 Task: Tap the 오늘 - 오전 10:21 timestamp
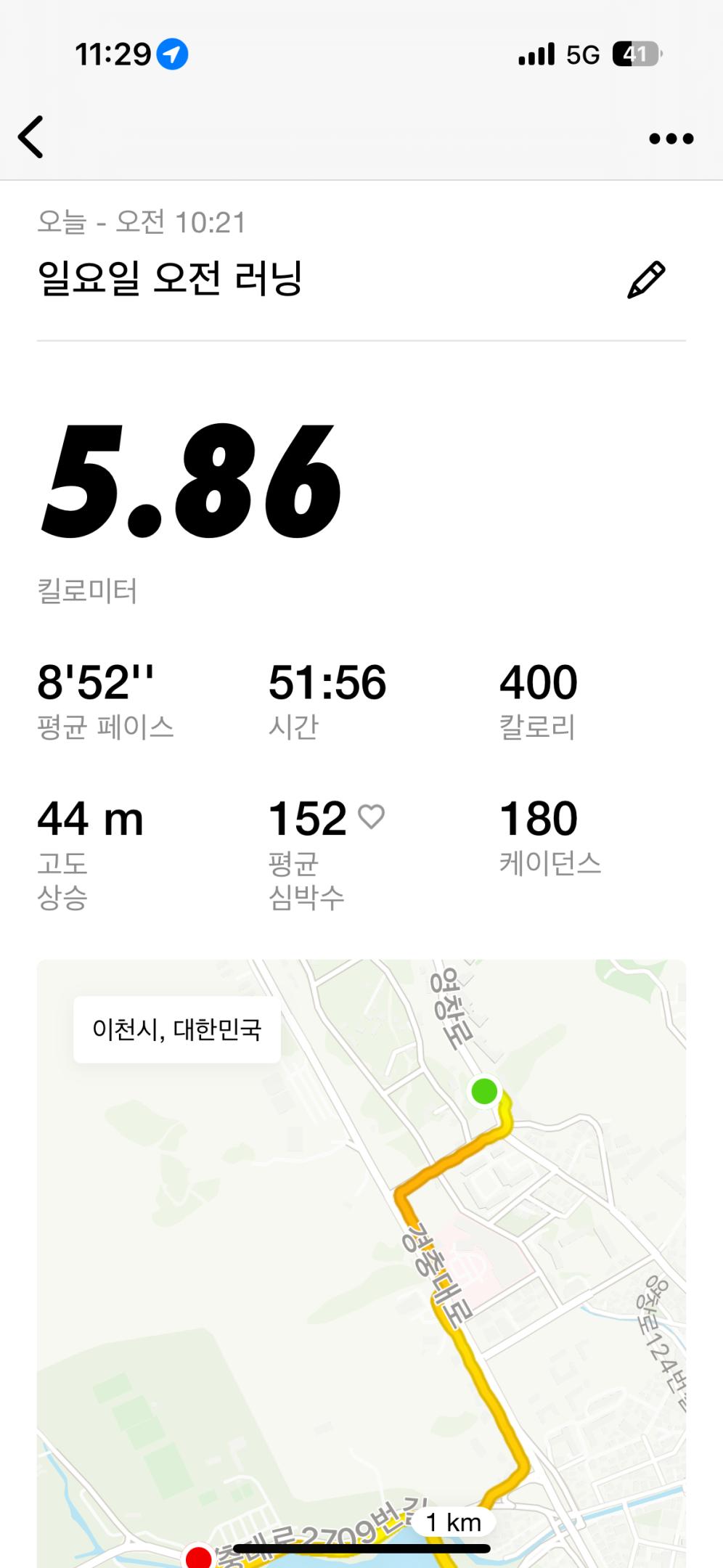point(142,224)
